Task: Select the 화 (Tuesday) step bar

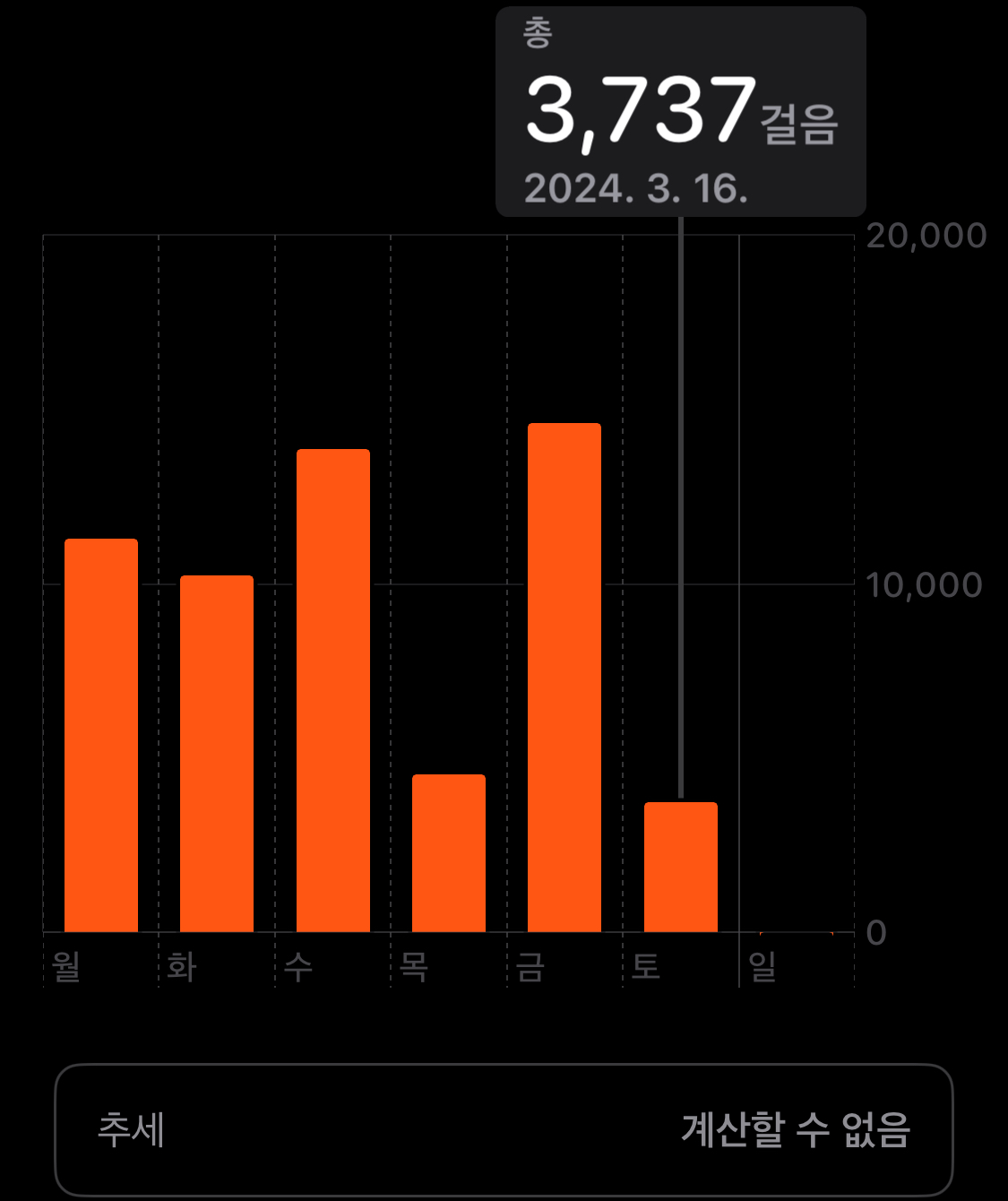Action: click(217, 753)
